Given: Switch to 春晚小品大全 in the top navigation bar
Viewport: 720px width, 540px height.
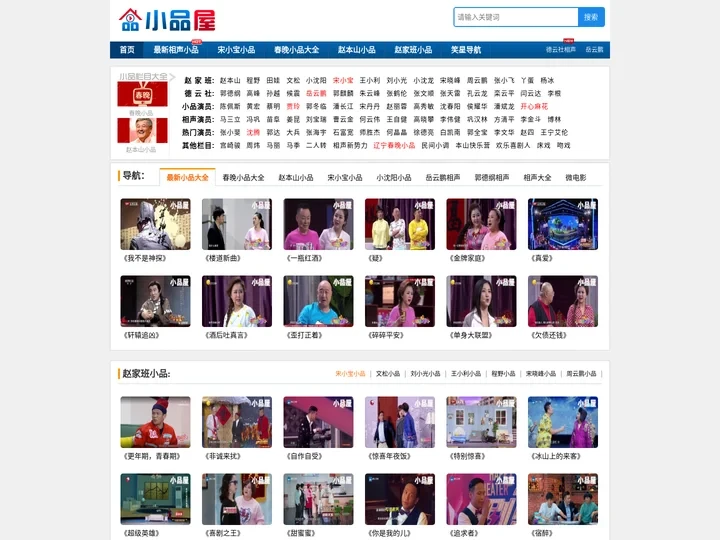Looking at the screenshot, I should (296, 49).
